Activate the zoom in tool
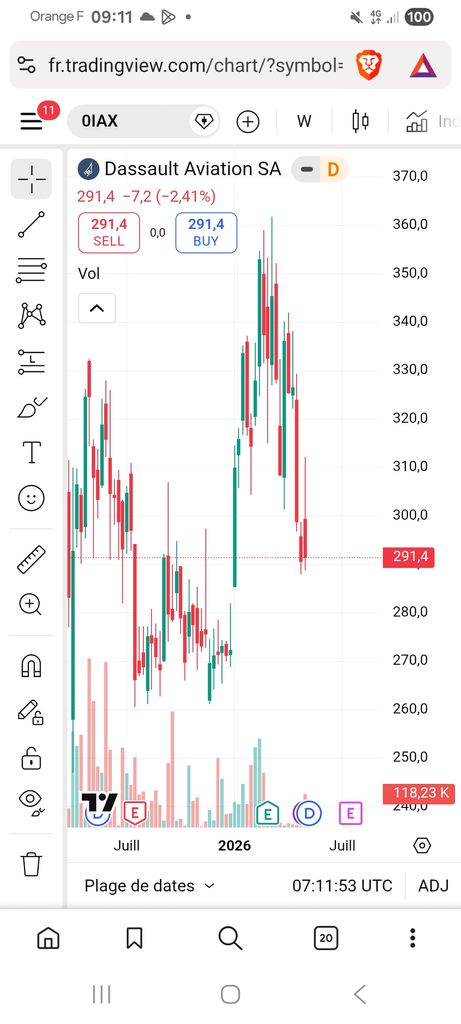This screenshot has width=461, height=1024. click(x=31, y=605)
